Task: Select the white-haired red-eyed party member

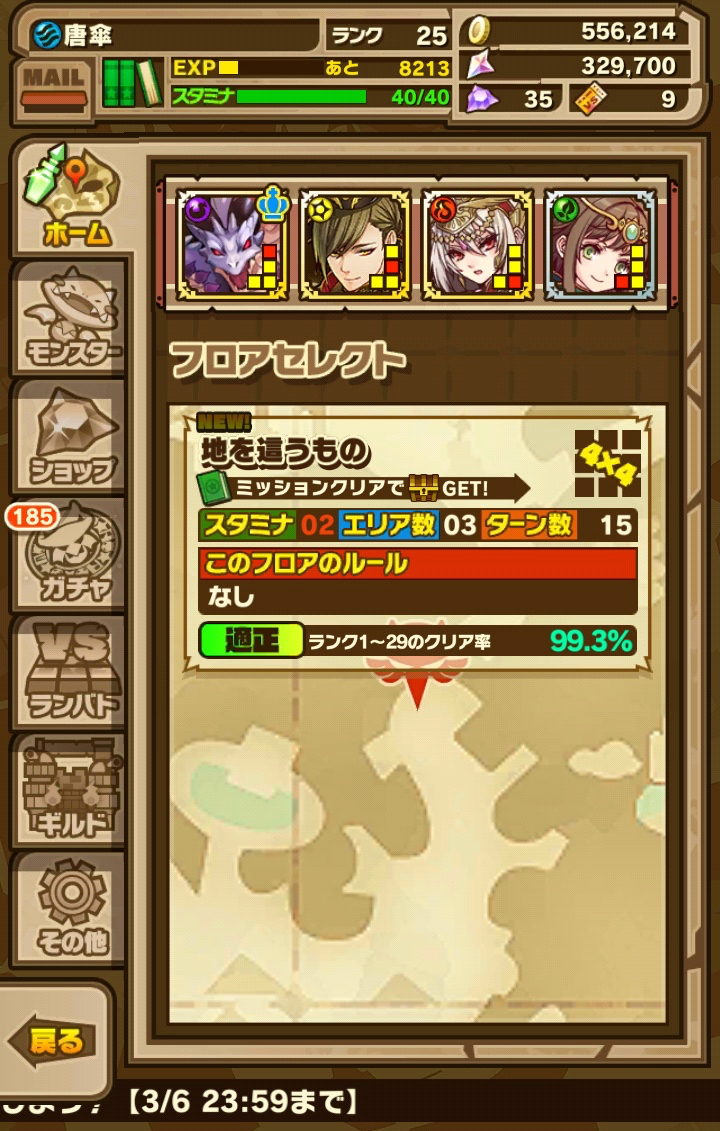Action: tap(477, 245)
